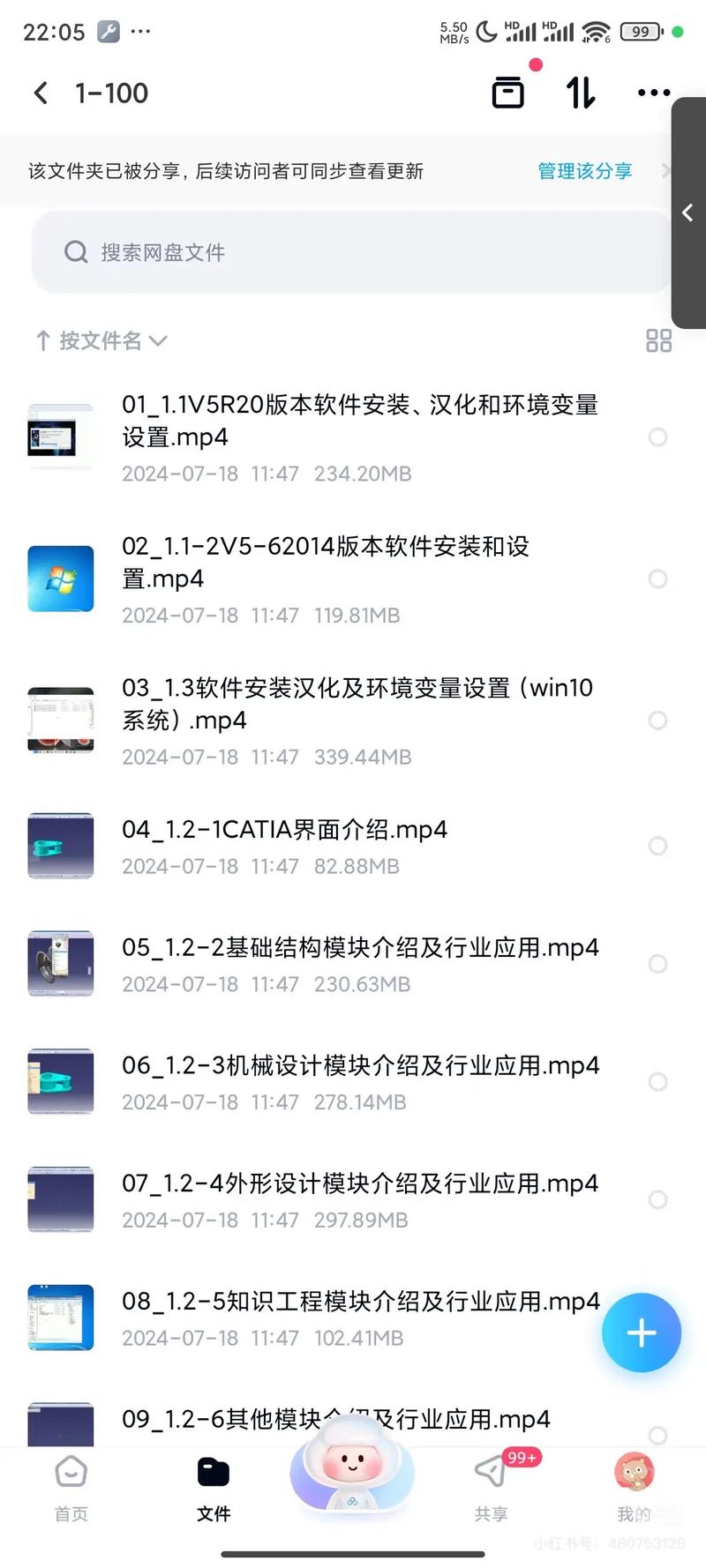Open the transfer list icon
Viewport: 706px width, 1568px height.
tap(507, 92)
